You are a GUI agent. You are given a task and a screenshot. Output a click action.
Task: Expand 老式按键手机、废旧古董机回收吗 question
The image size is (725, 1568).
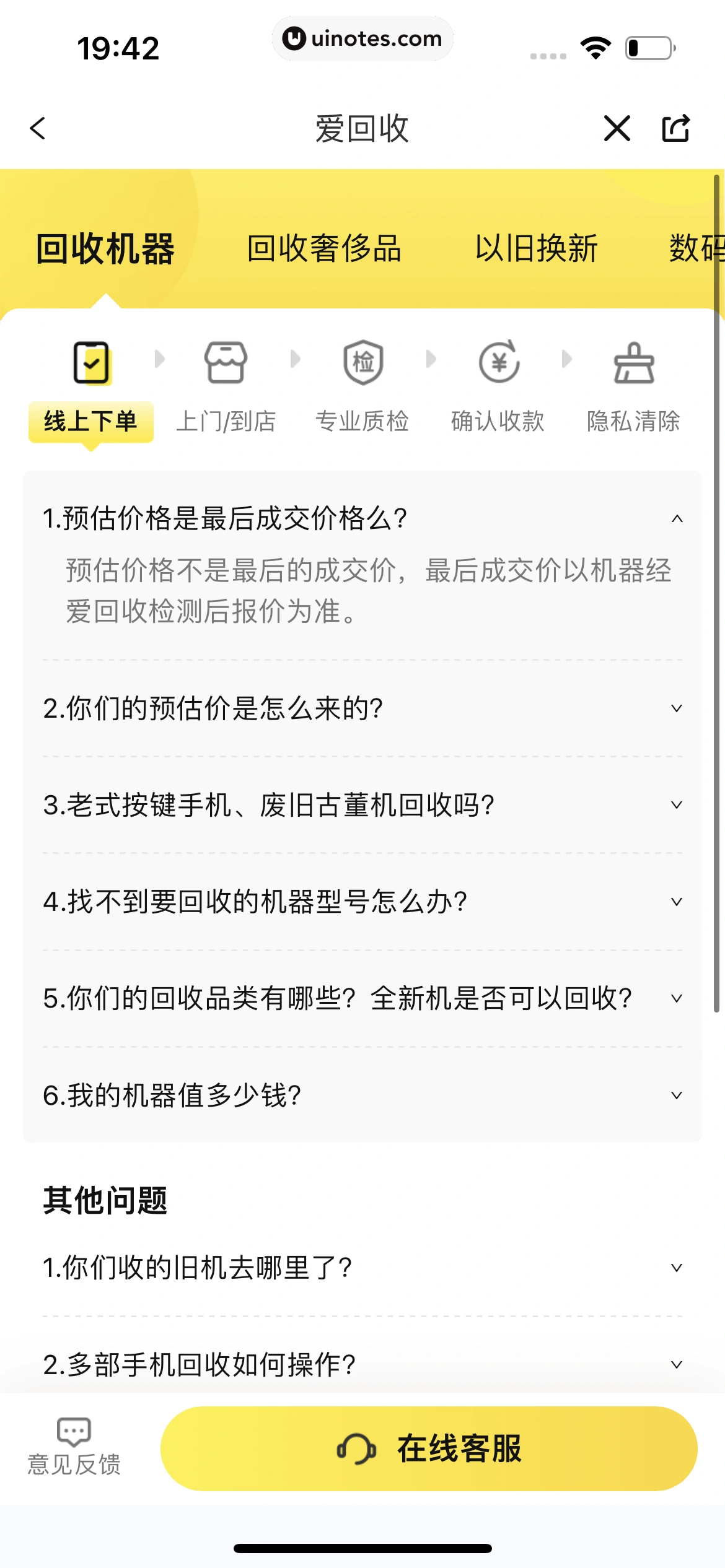pos(362,805)
